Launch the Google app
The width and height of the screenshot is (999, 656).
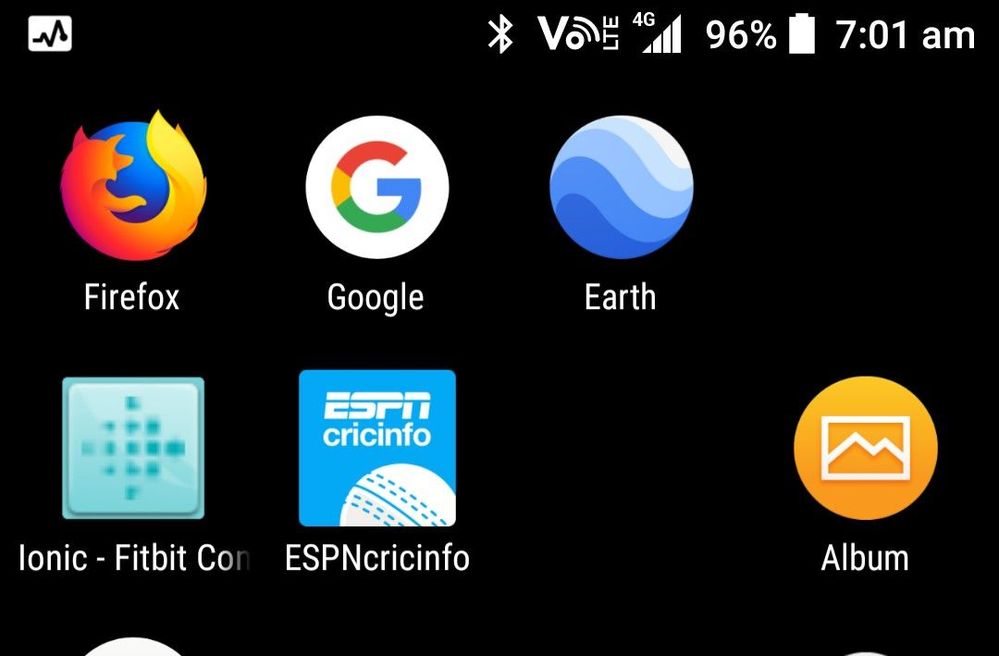click(376, 187)
